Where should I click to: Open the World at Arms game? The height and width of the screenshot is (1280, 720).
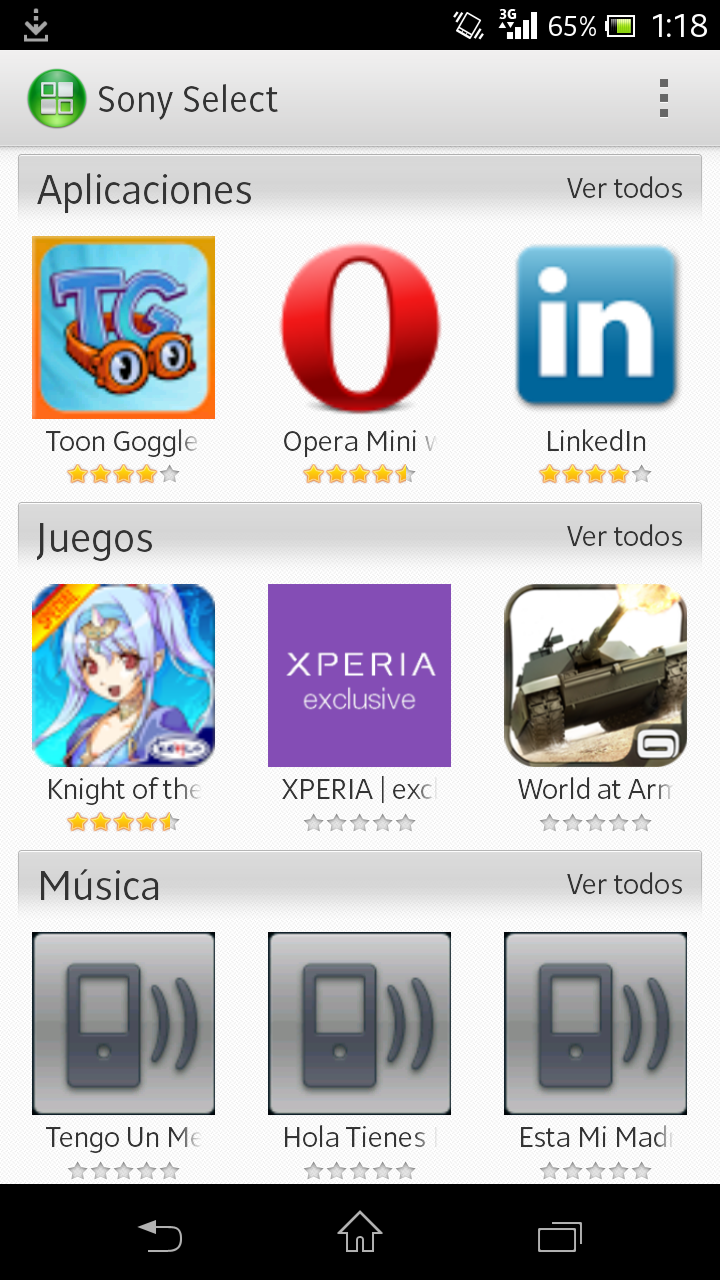(x=596, y=676)
